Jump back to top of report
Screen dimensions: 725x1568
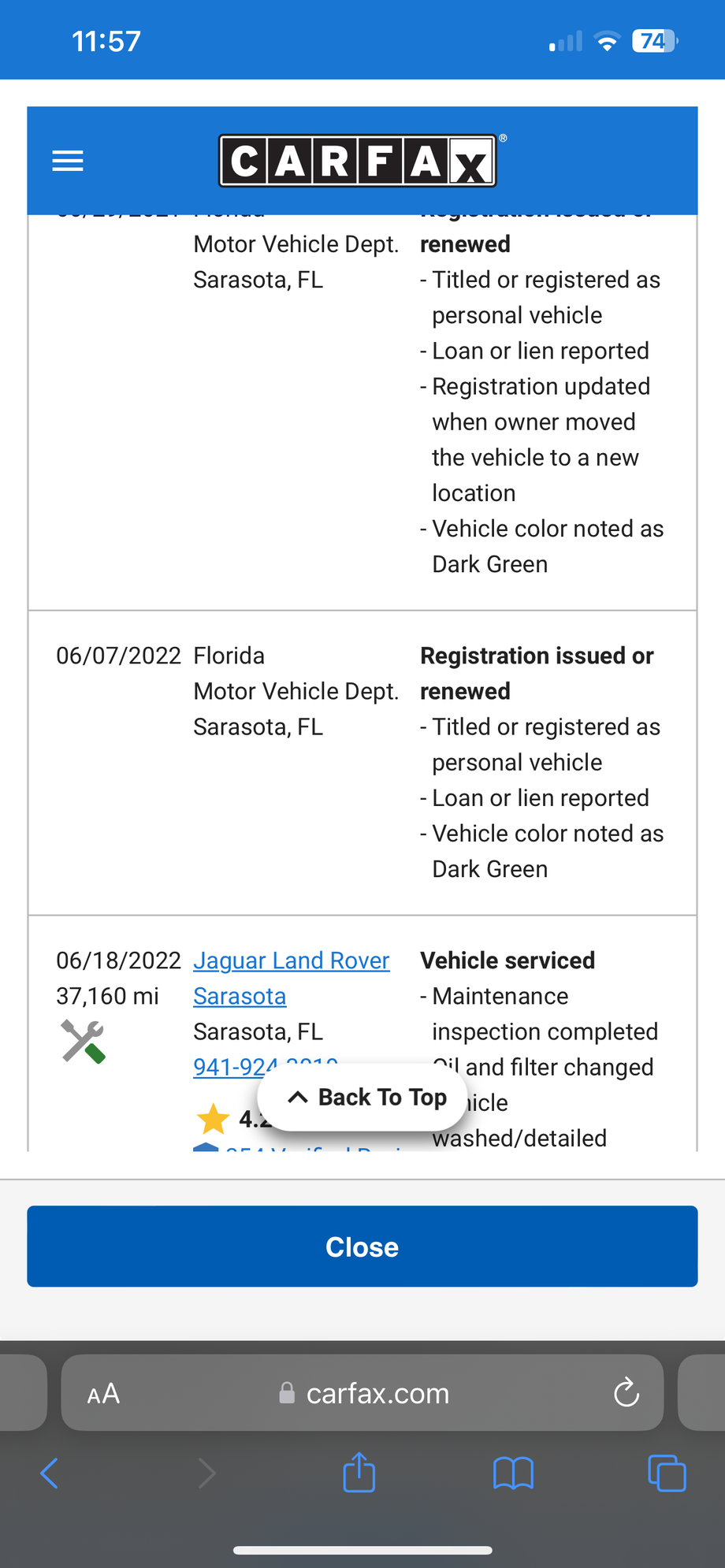click(367, 1097)
